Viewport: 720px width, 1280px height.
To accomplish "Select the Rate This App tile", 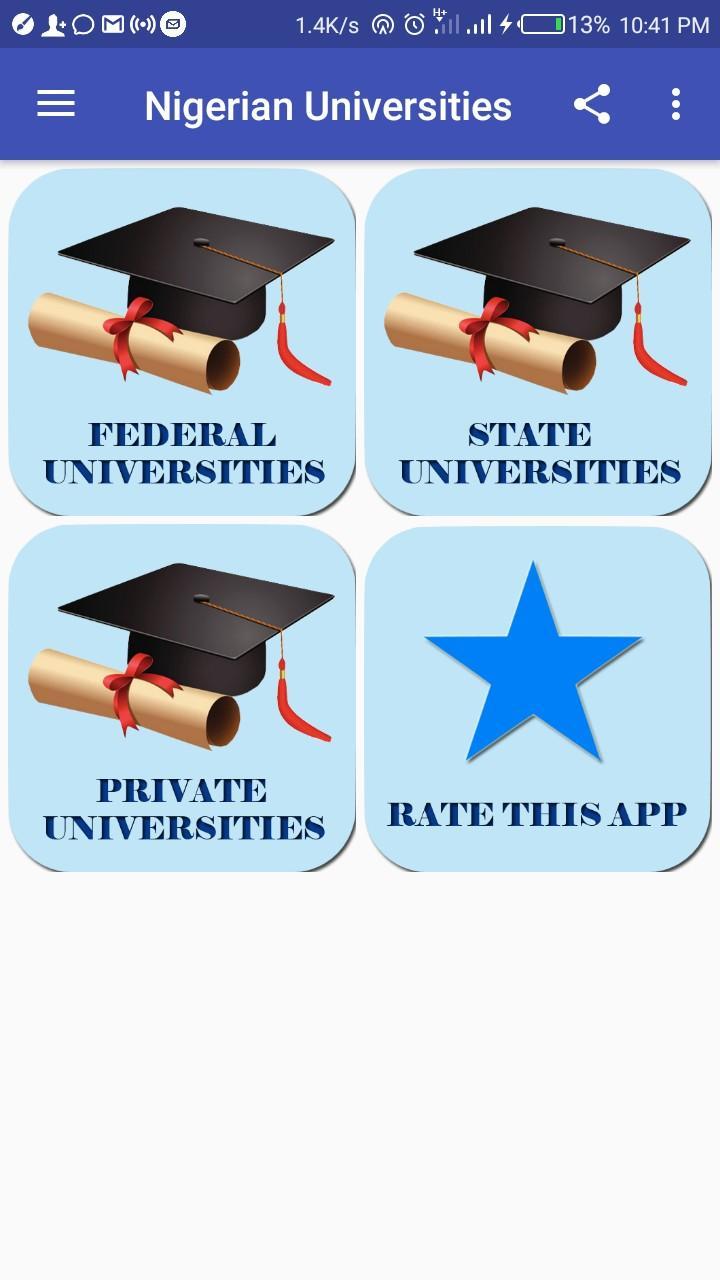I will (538, 698).
